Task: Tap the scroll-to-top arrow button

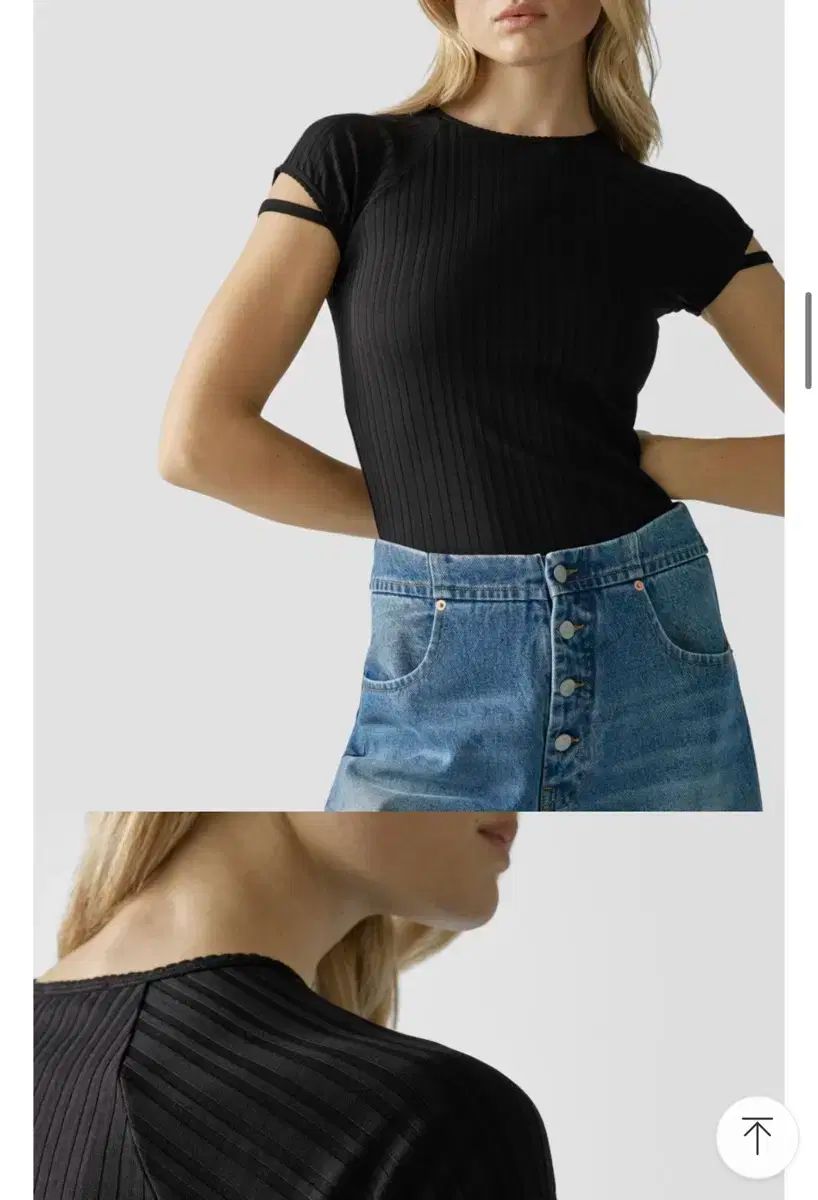Action: click(757, 1137)
